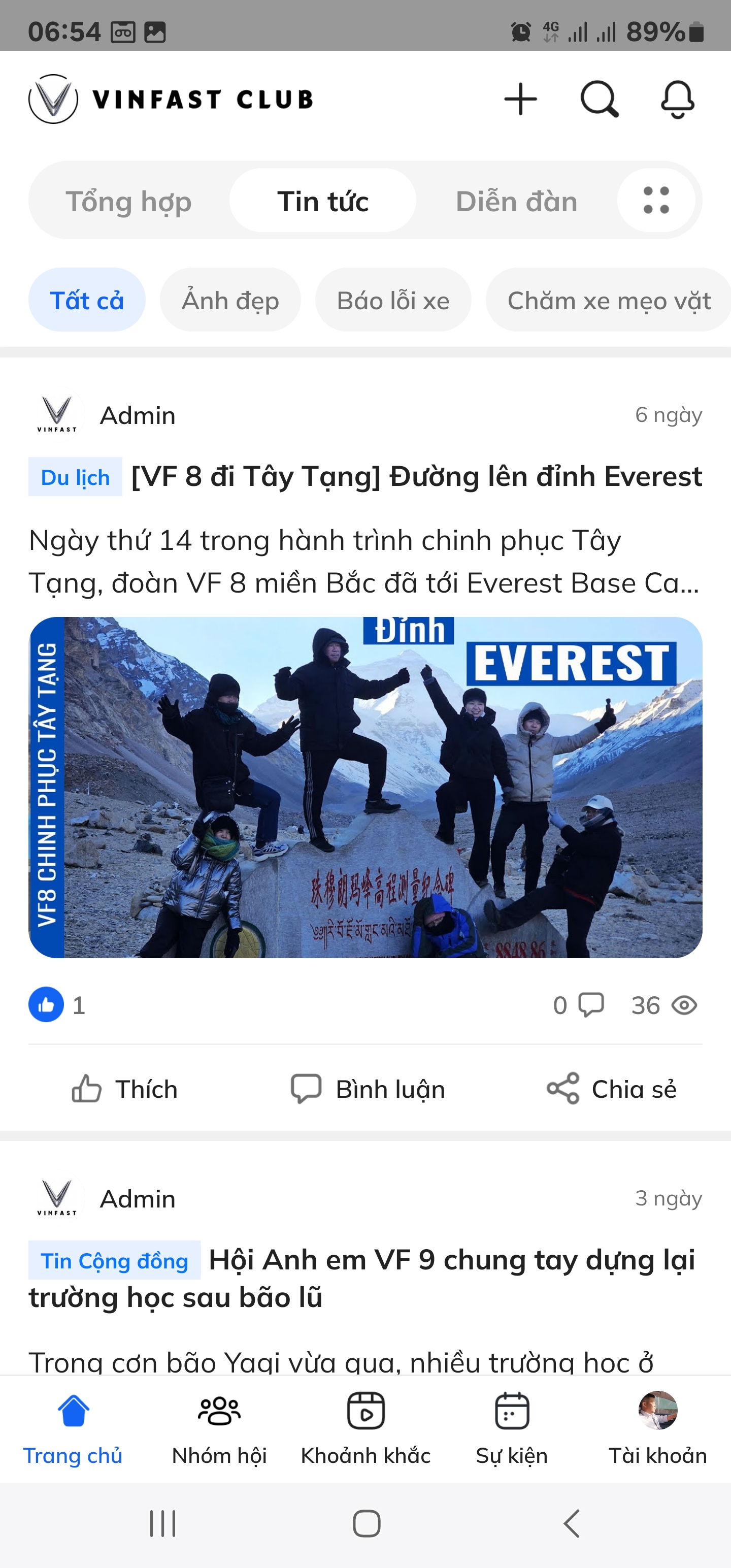Image resolution: width=731 pixels, height=1568 pixels.
Task: Open the Everest post image
Action: point(365,787)
